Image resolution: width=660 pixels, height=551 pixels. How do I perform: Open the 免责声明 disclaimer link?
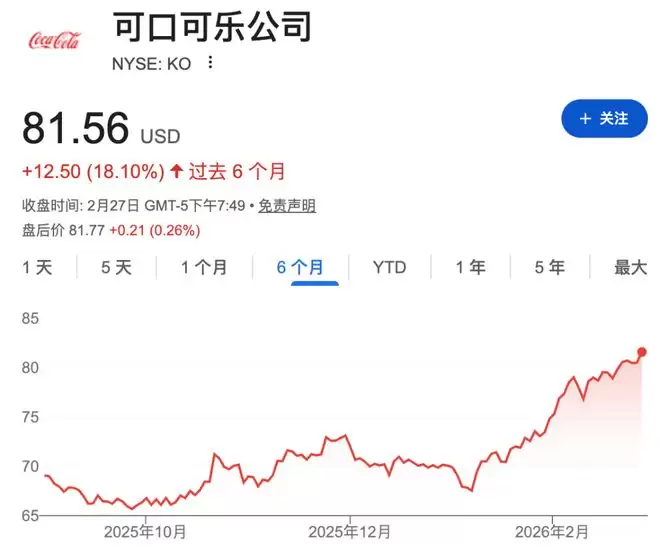[287, 206]
